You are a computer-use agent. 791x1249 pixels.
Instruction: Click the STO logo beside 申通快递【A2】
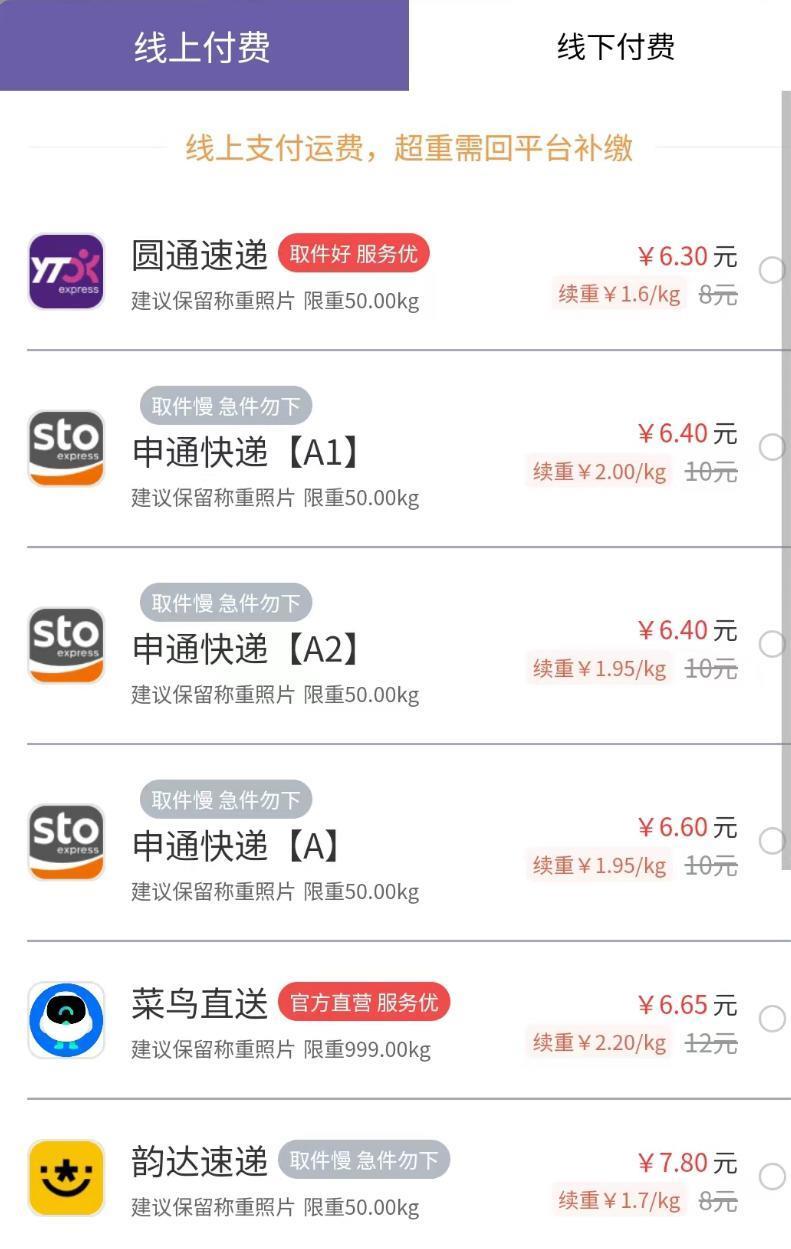tap(65, 644)
